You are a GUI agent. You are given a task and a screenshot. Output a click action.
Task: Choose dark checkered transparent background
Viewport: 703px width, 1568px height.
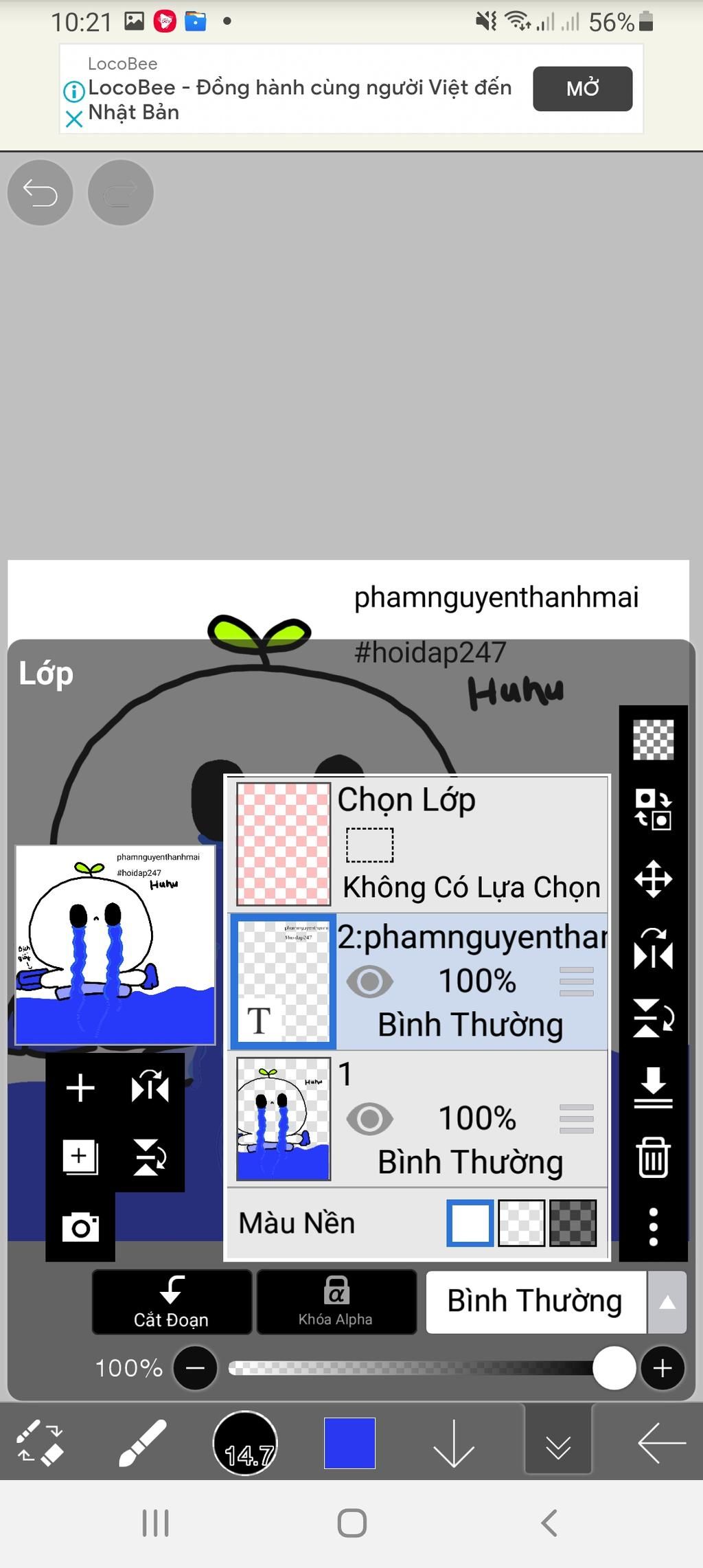pos(573,1223)
